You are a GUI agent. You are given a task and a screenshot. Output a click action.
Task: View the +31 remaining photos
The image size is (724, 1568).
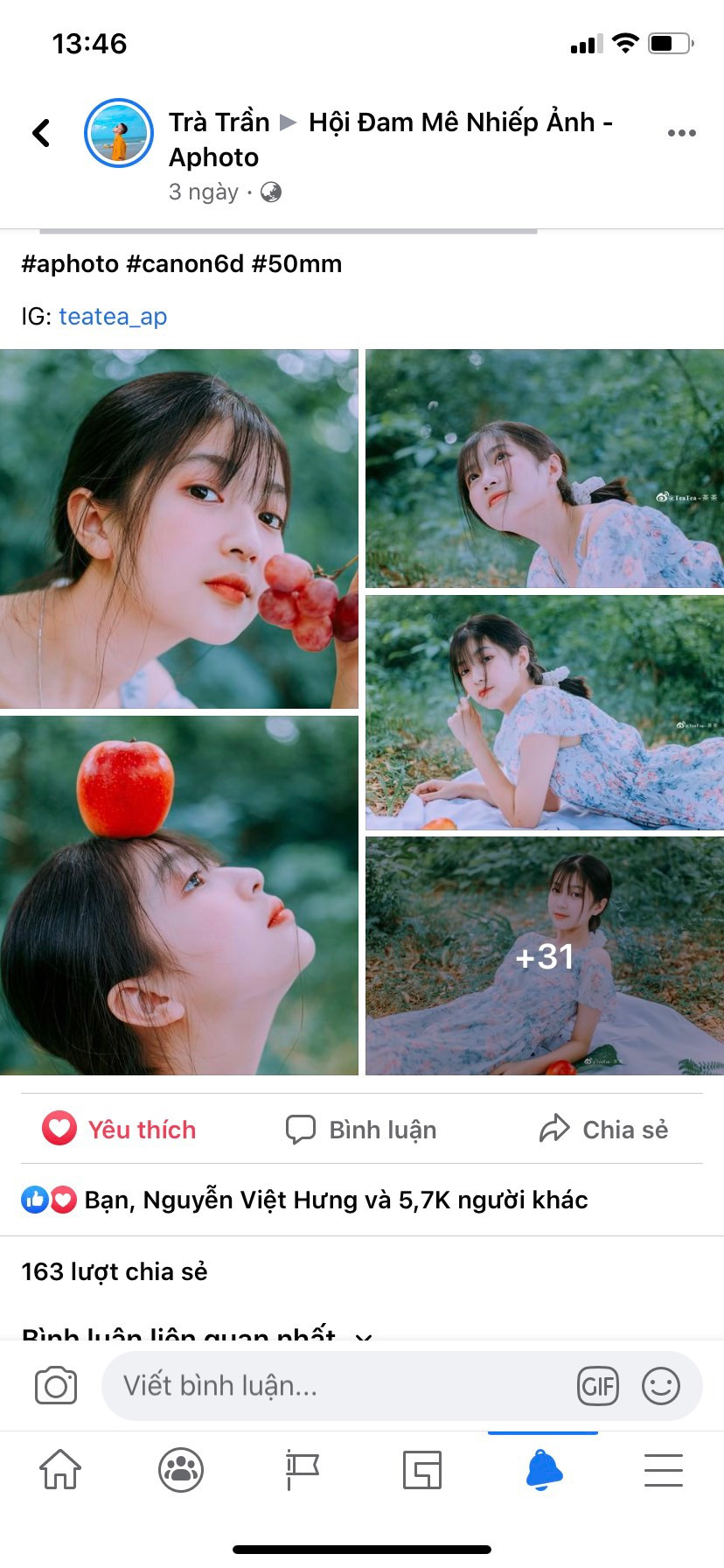tap(545, 955)
